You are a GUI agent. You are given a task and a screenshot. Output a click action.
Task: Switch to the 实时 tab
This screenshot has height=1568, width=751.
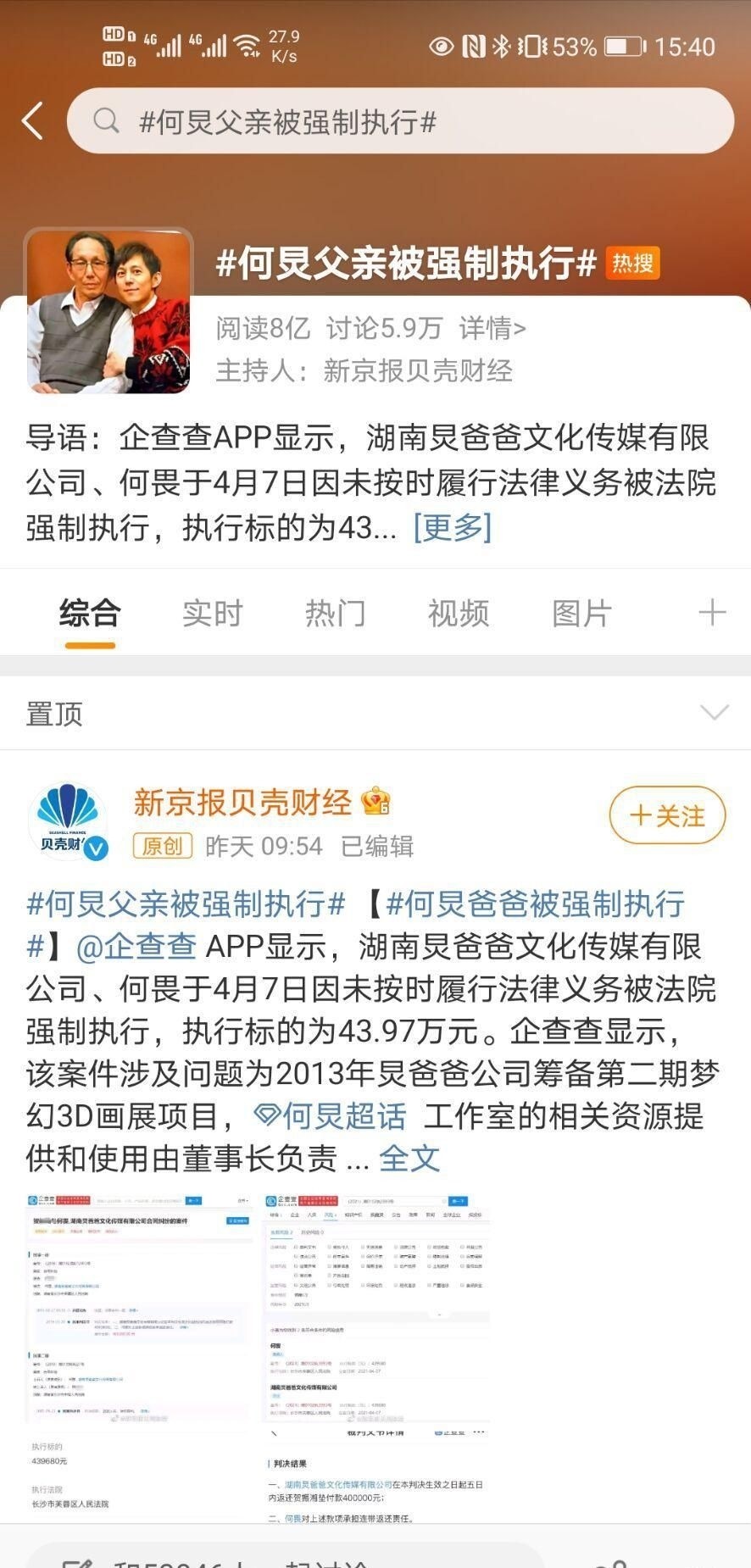click(x=212, y=613)
